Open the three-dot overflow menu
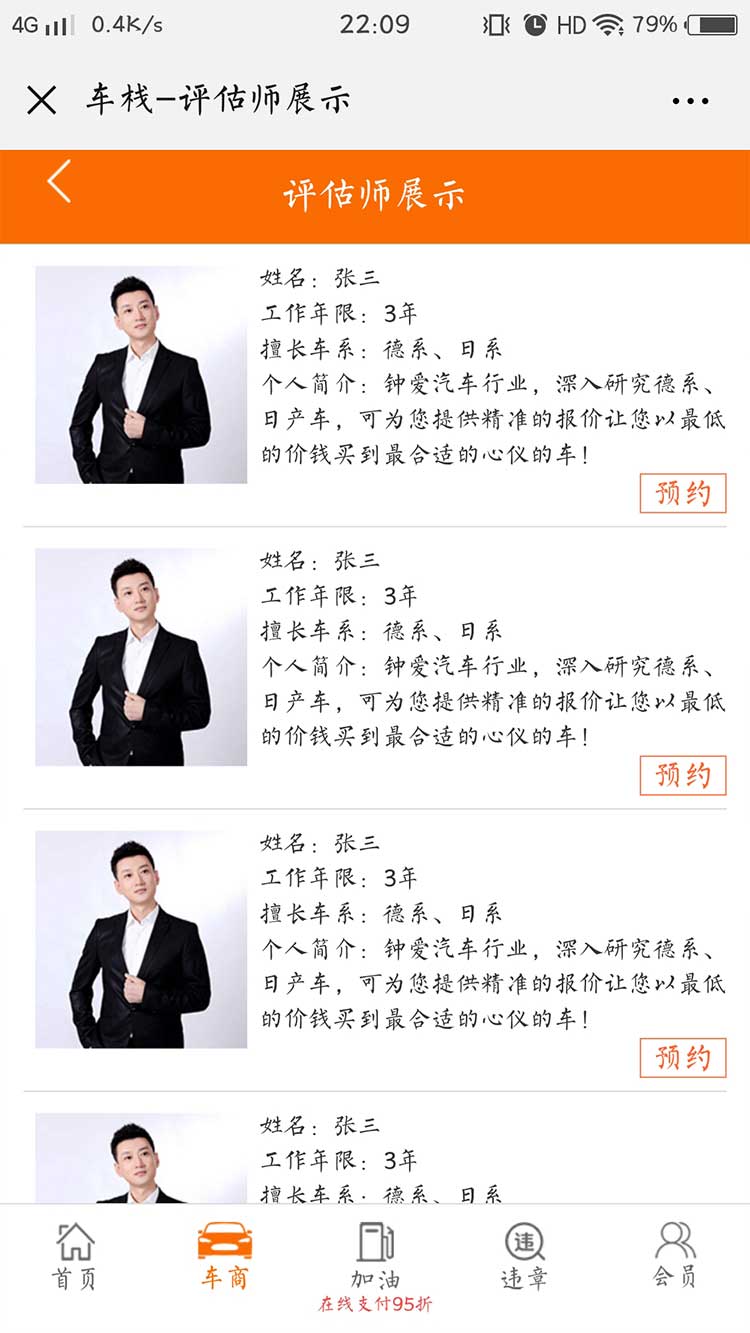 tap(690, 101)
